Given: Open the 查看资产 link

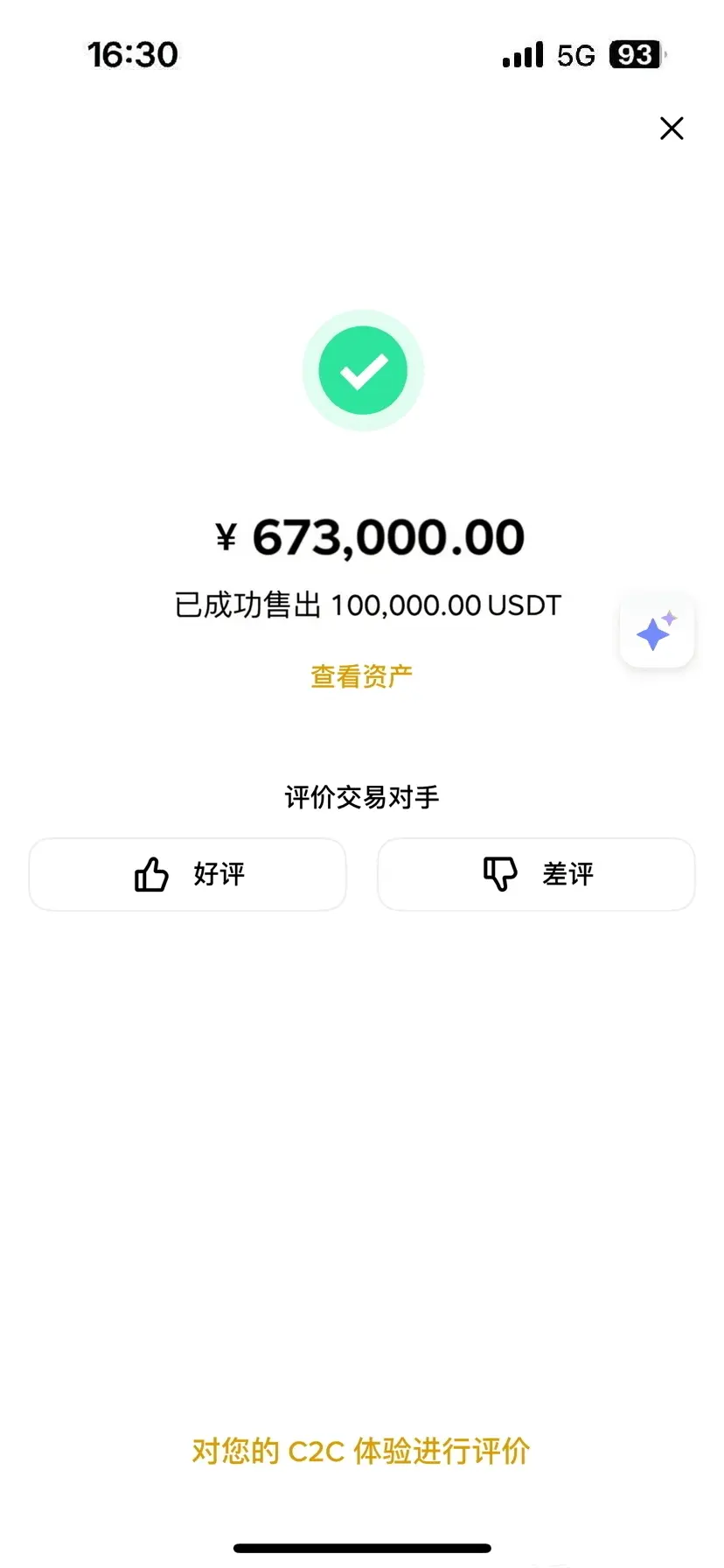Looking at the screenshot, I should click(361, 676).
